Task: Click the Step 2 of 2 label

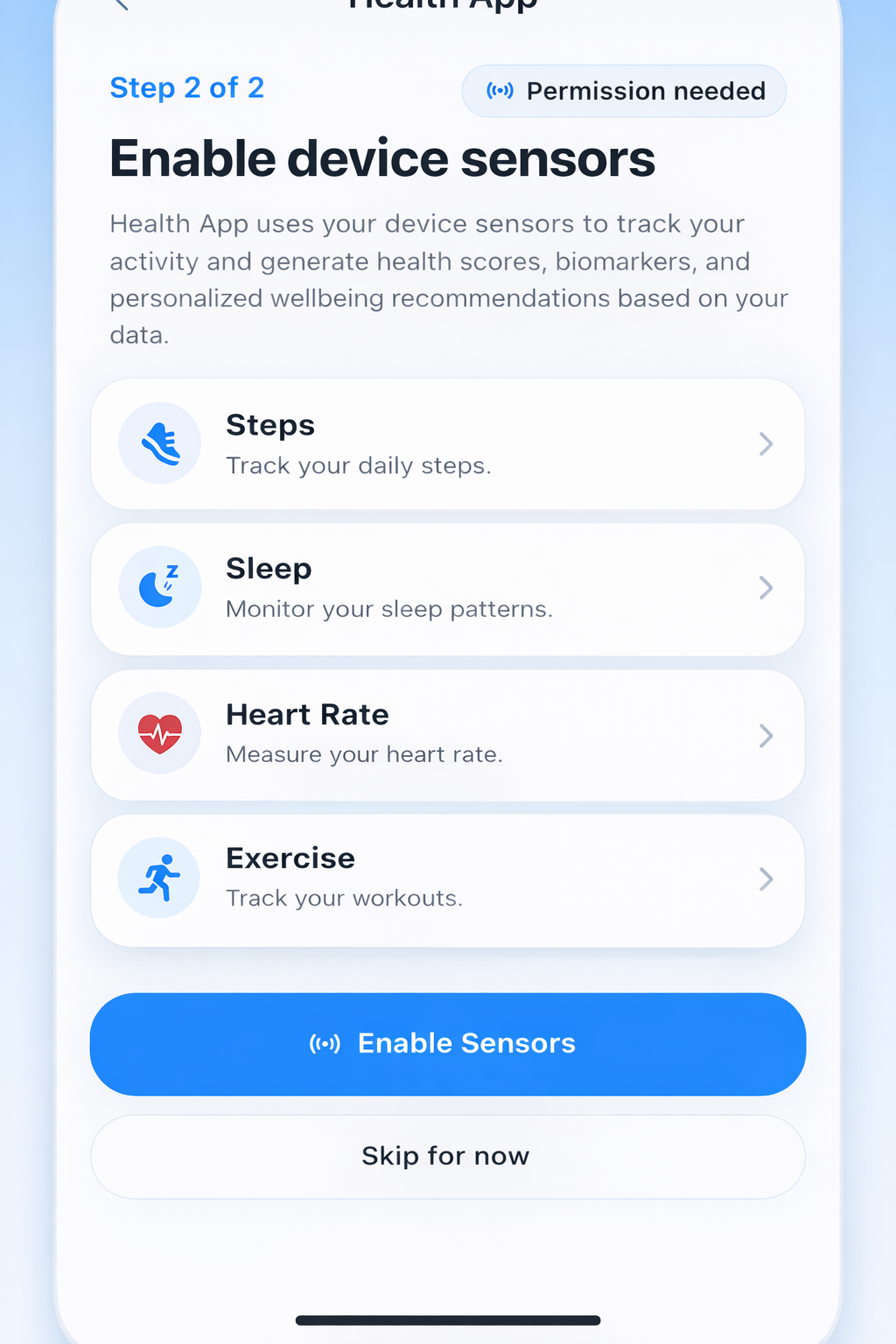Action: (186, 87)
